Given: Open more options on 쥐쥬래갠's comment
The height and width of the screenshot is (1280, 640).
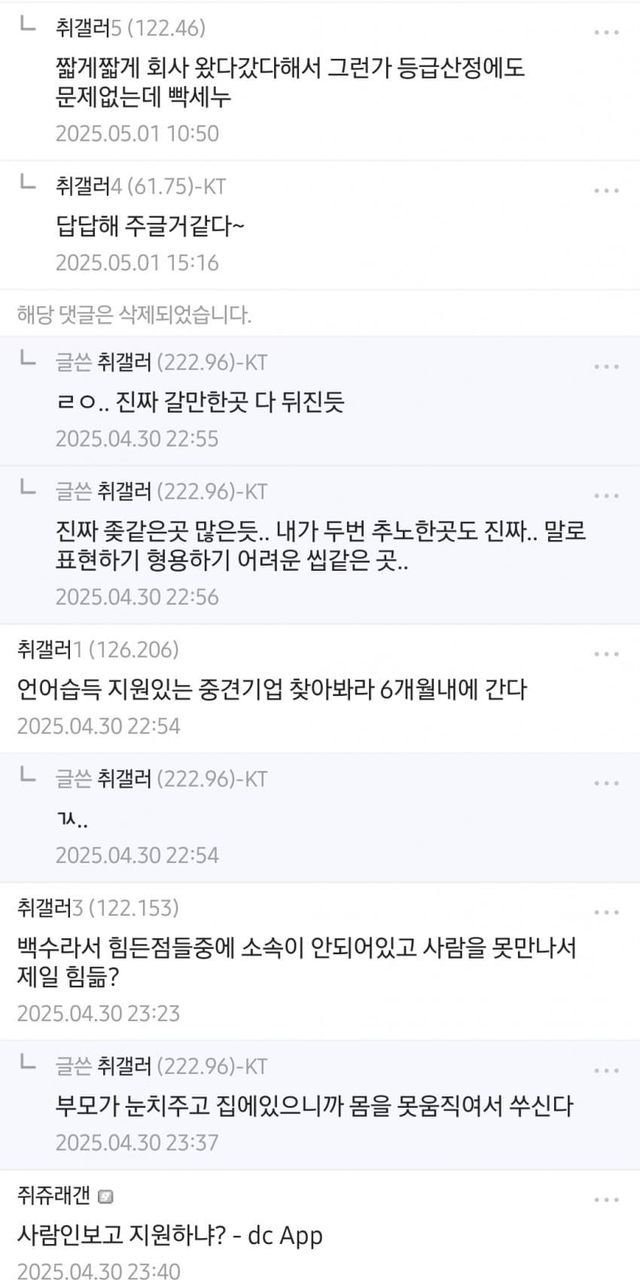Looking at the screenshot, I should 606,1199.
